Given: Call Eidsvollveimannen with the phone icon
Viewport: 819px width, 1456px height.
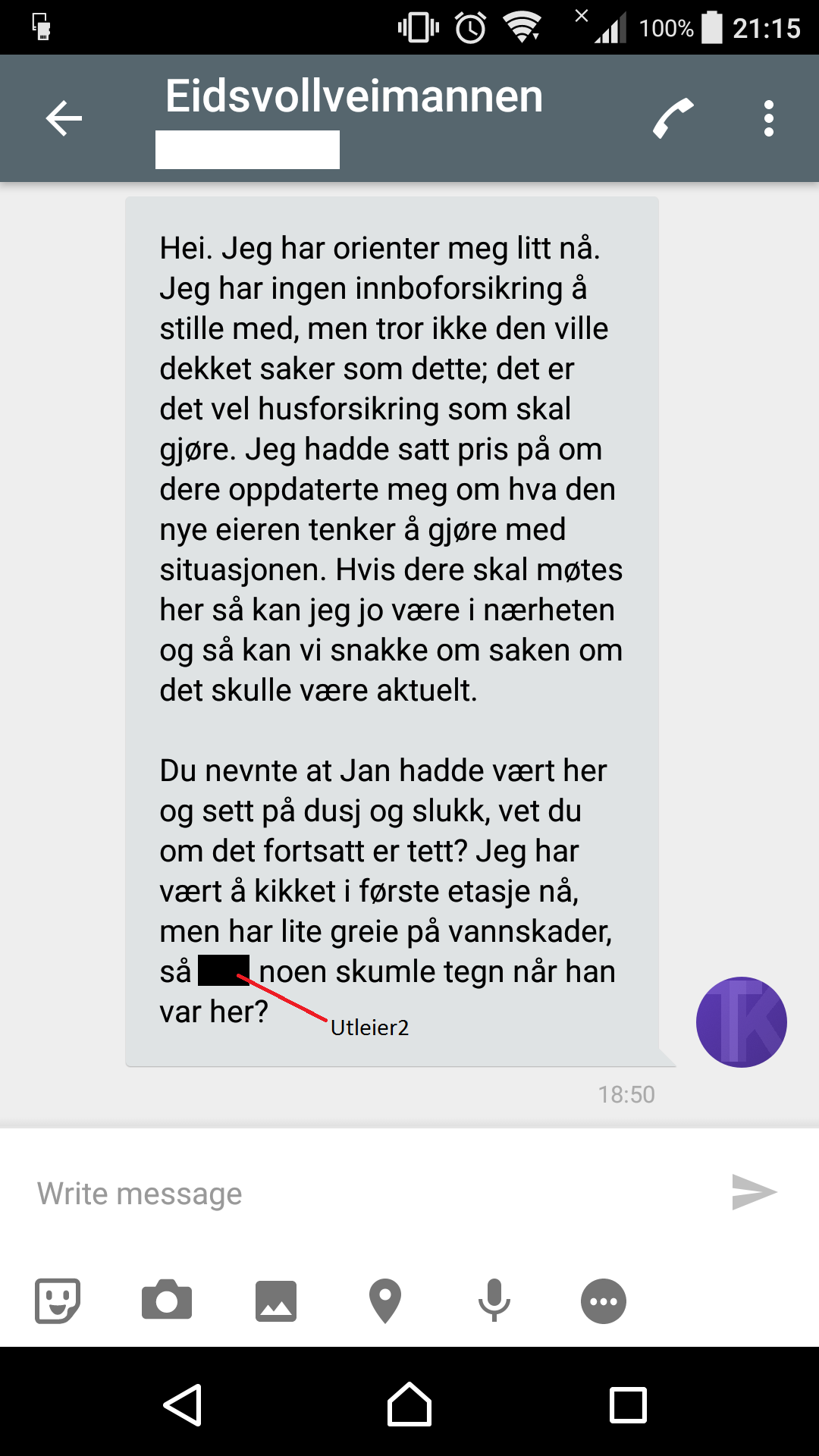Looking at the screenshot, I should tap(673, 118).
